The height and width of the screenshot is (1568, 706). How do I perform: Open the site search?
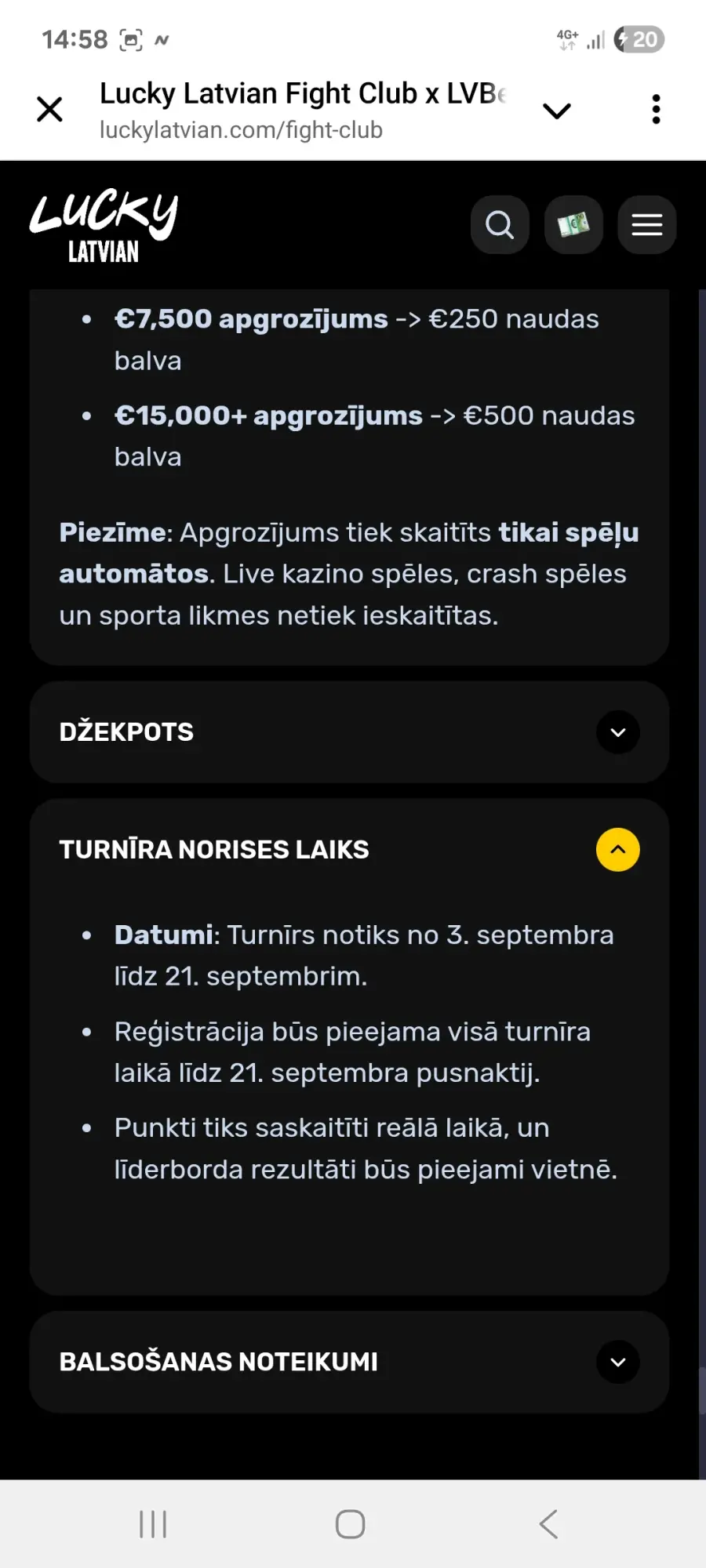[500, 225]
